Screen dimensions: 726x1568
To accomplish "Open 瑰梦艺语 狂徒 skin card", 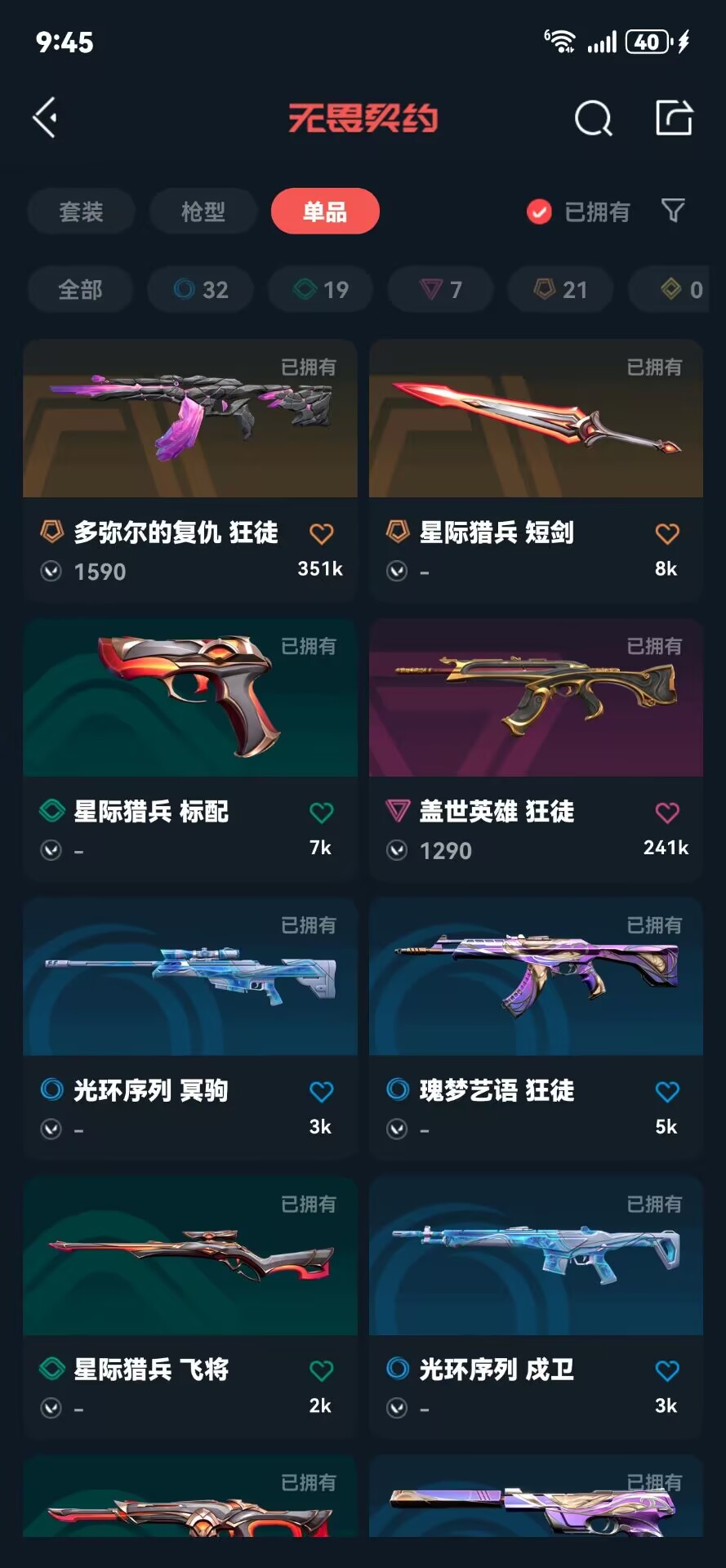I will (x=536, y=1028).
